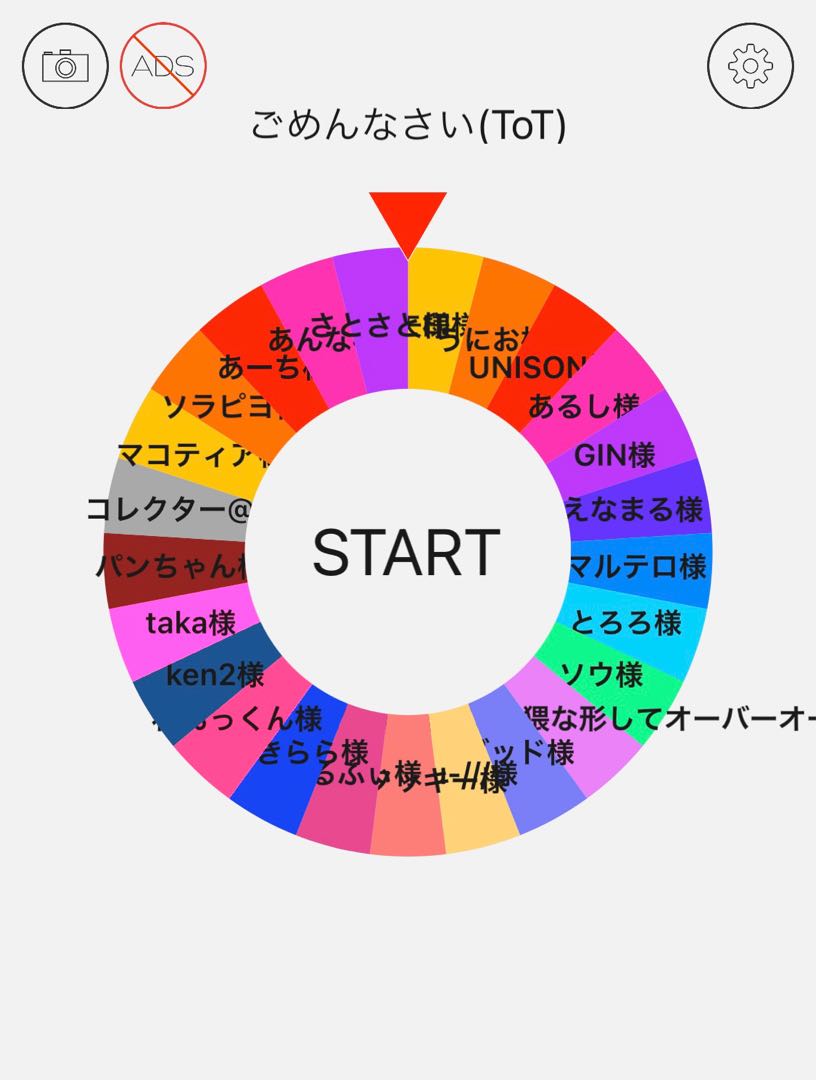Open the camera screenshot icon

tap(63, 64)
